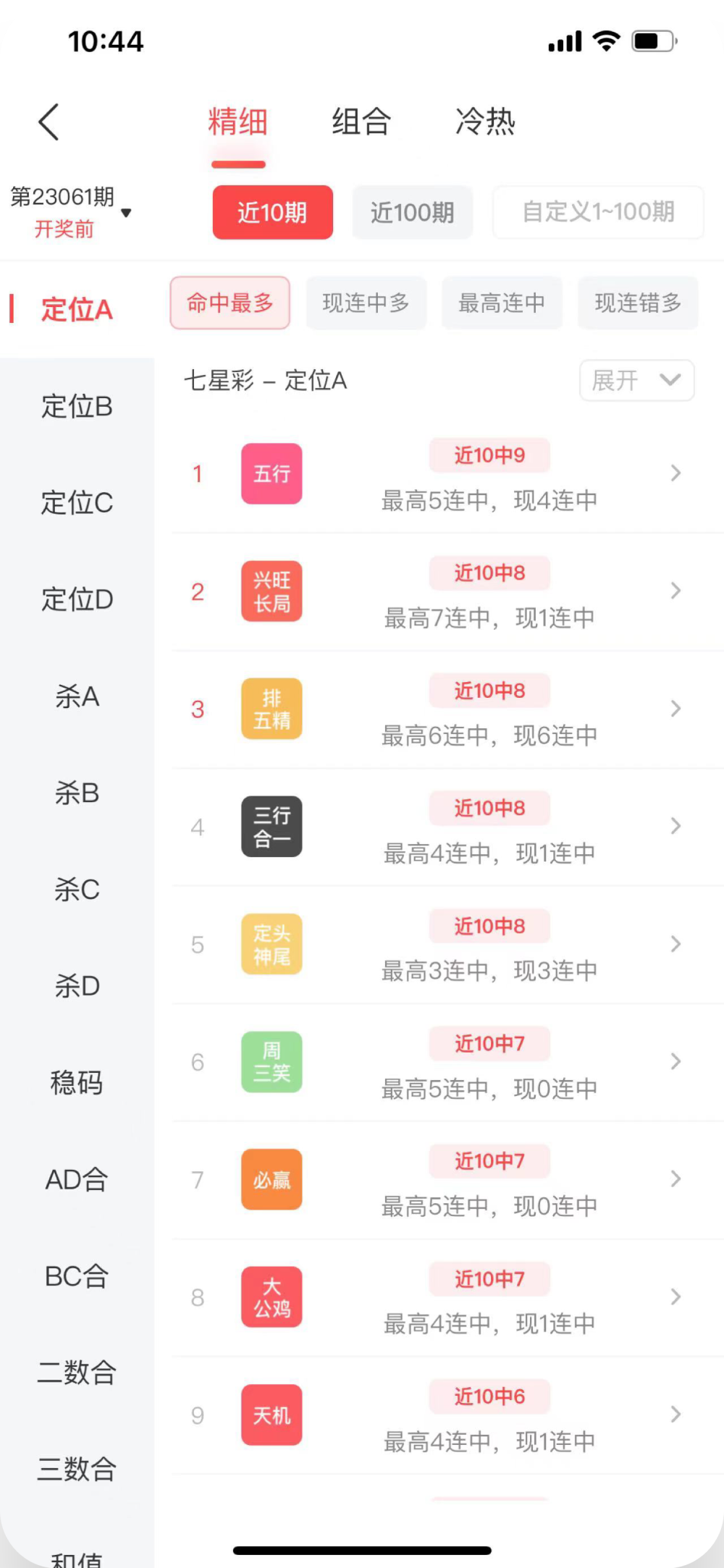Filter by 现连错多
Screen dimensions: 724x1568
point(638,303)
